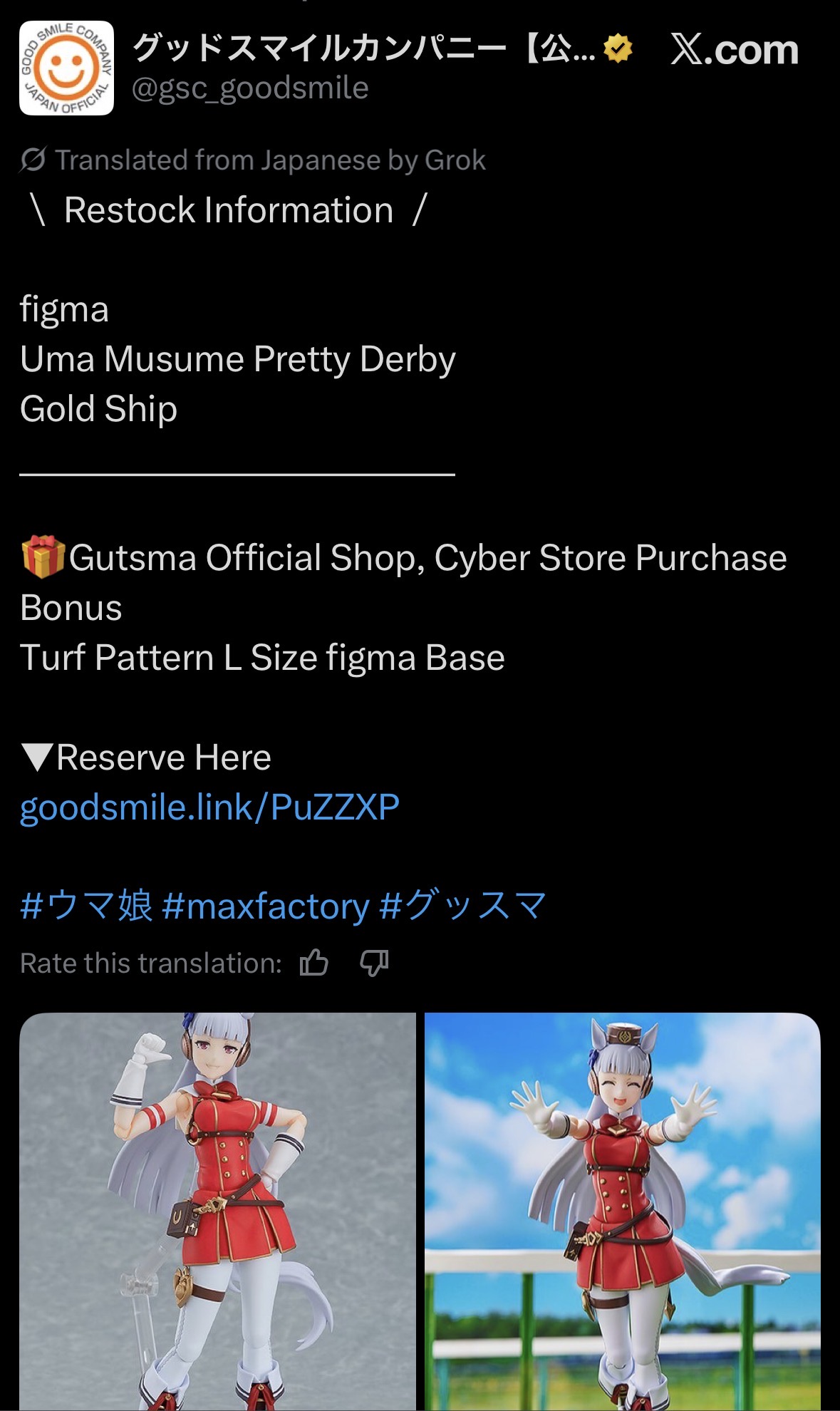
Task: Rate the translation with thumbs down
Action: click(x=374, y=963)
